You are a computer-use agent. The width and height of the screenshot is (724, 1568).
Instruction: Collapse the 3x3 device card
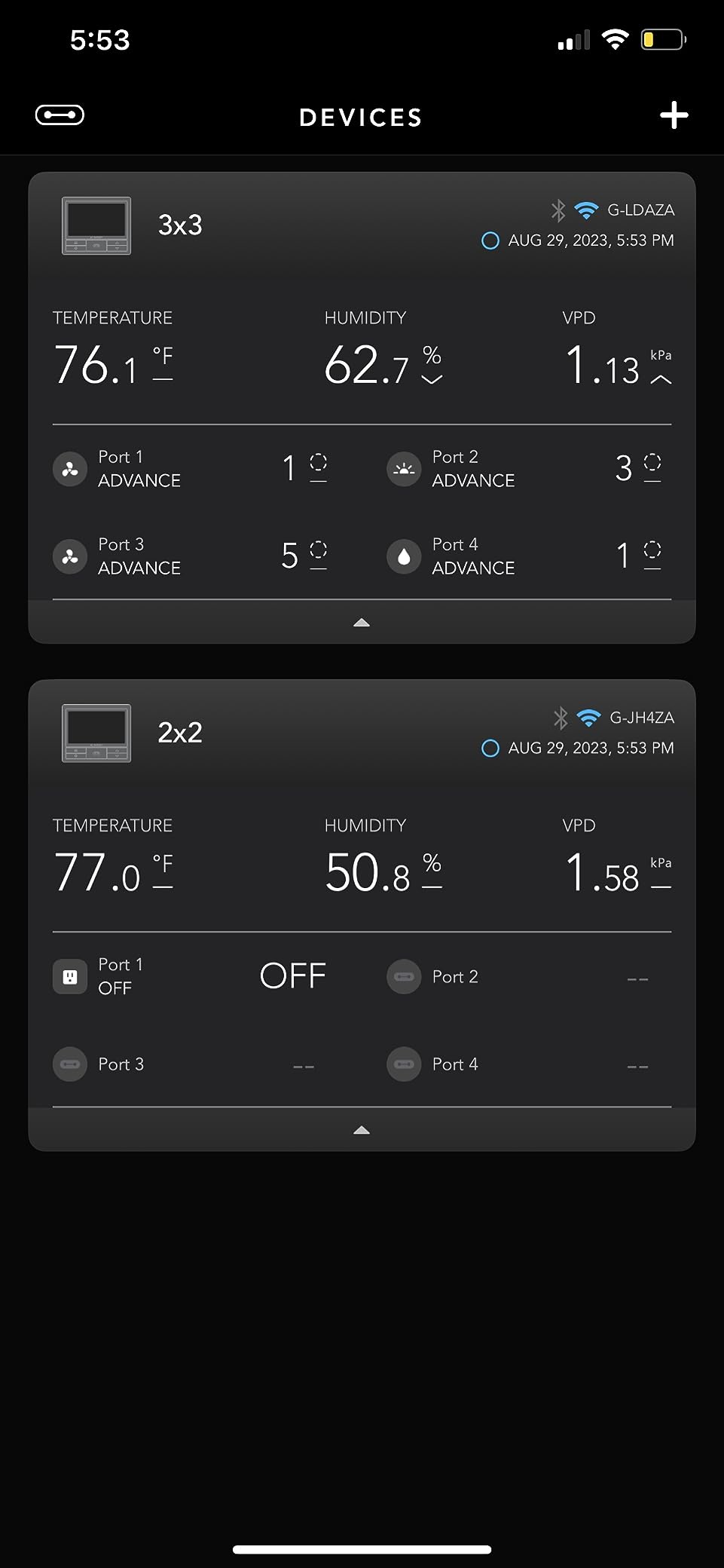point(362,622)
